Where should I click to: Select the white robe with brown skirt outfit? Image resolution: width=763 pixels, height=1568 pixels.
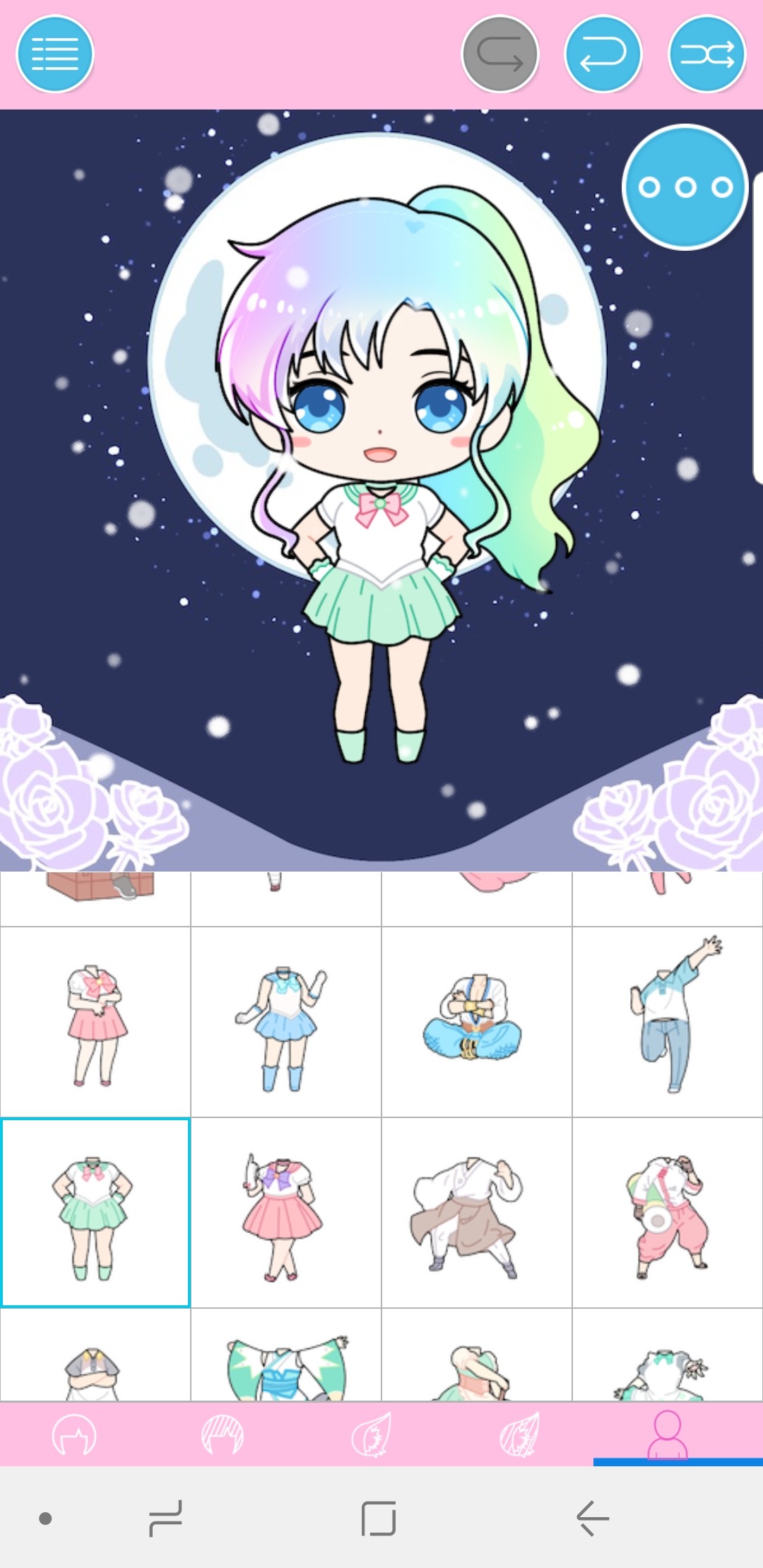coord(477,1213)
